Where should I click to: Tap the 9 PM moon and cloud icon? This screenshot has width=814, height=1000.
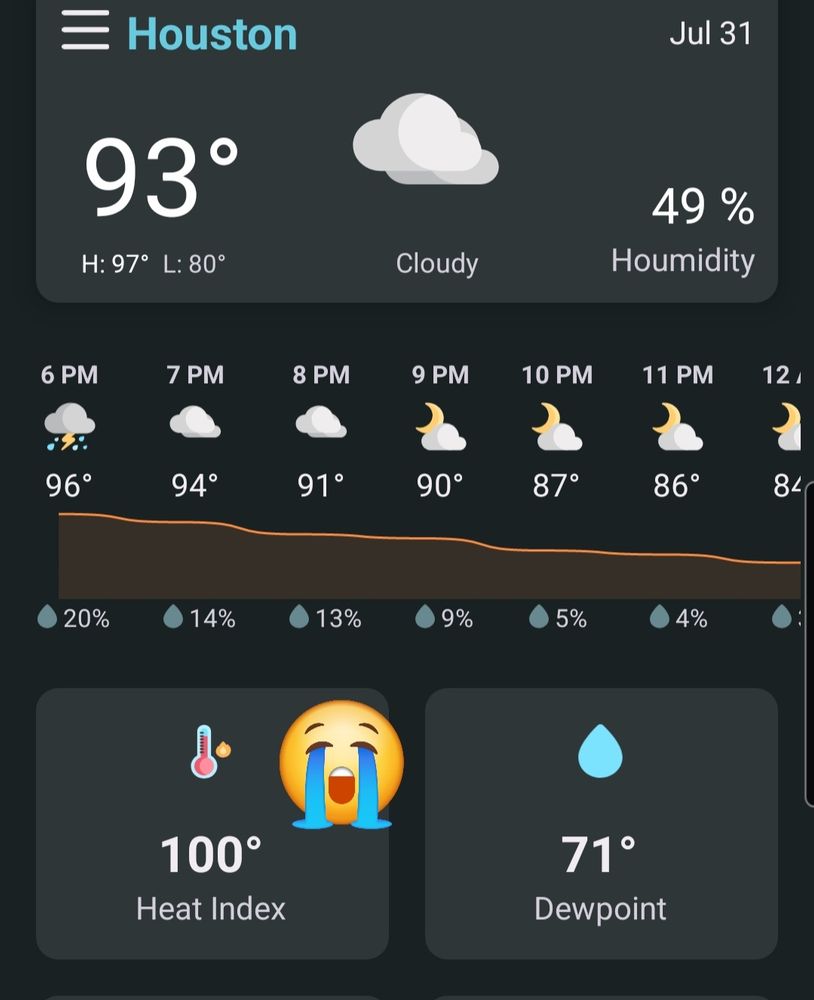440,423
